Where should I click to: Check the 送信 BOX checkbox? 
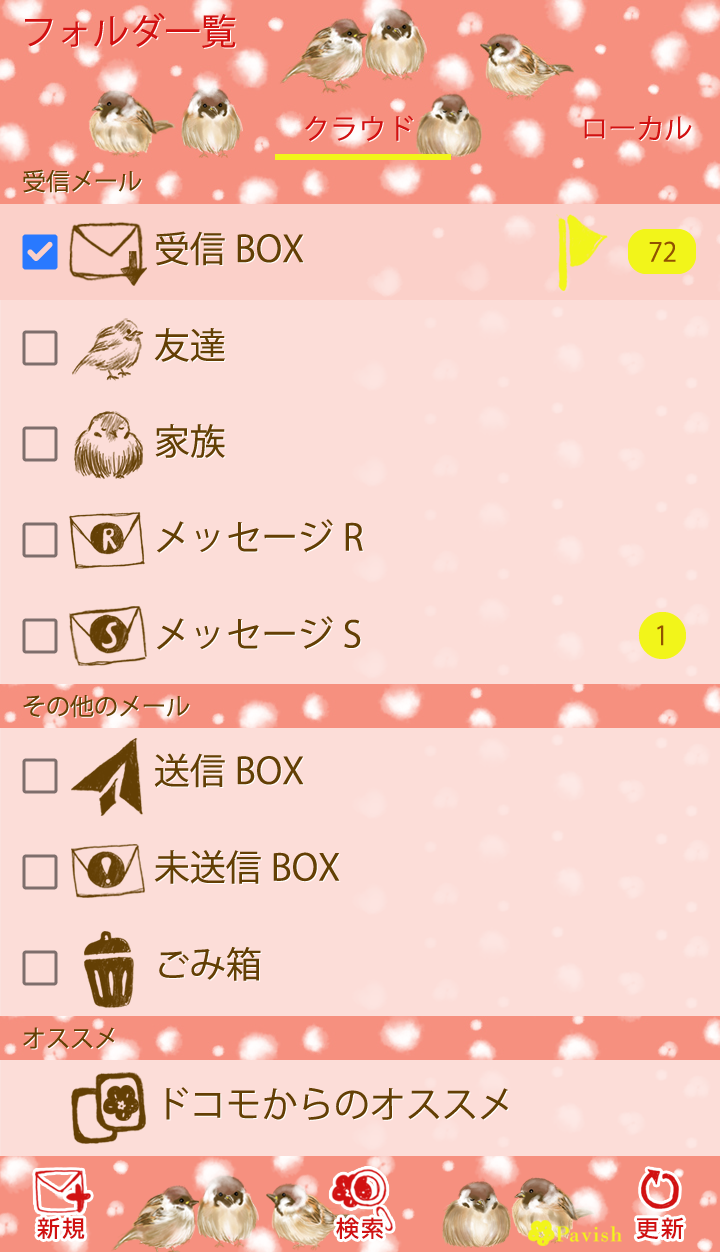click(40, 775)
